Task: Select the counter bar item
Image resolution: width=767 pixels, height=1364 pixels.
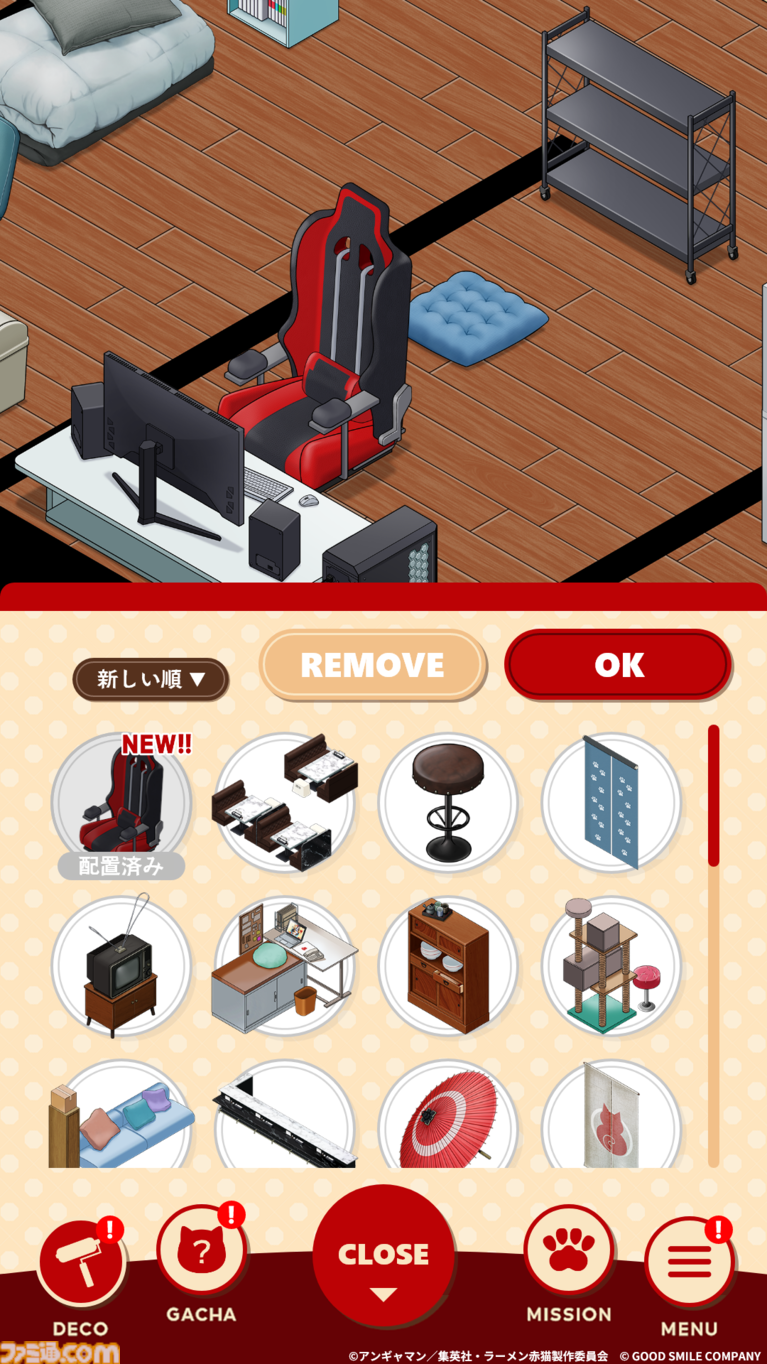Action: 285,1120
